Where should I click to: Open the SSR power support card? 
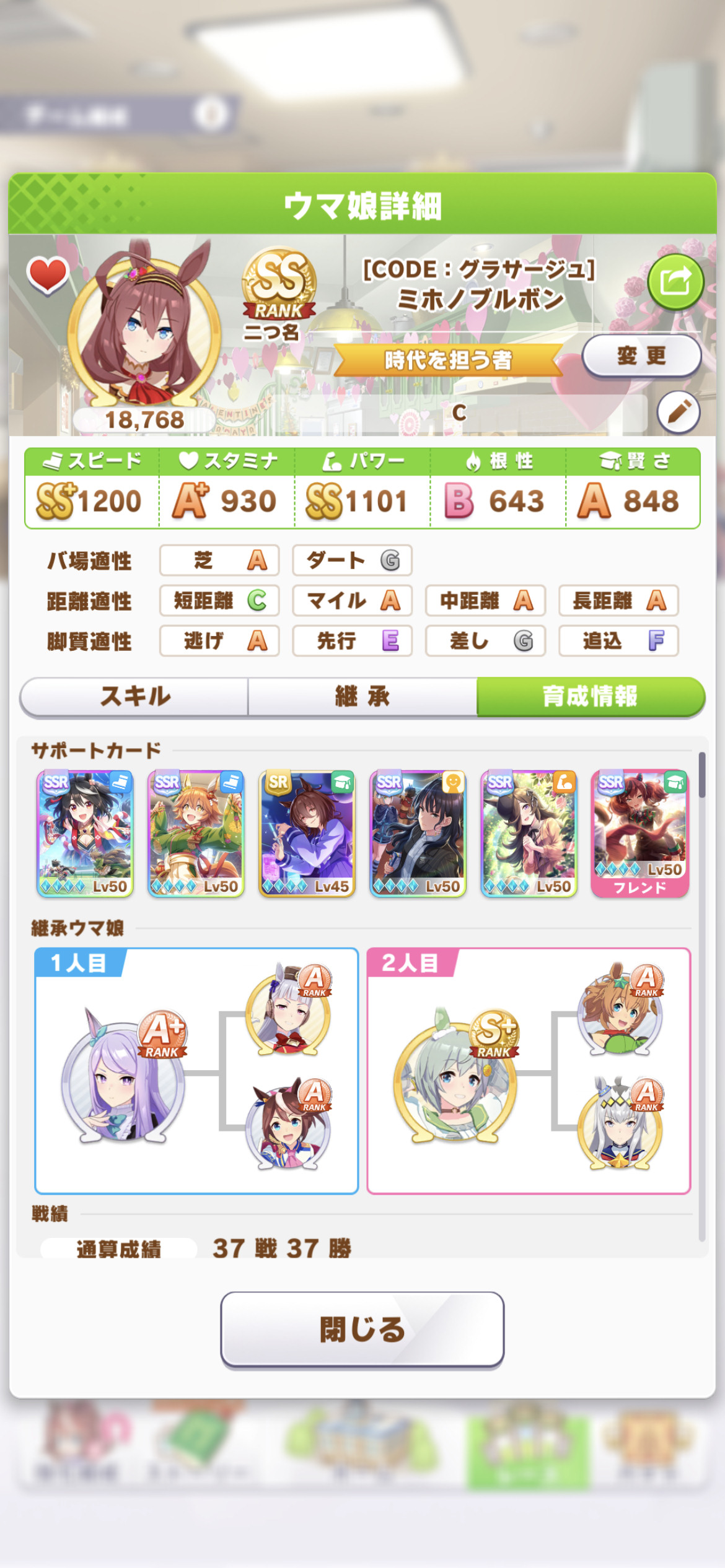click(529, 834)
